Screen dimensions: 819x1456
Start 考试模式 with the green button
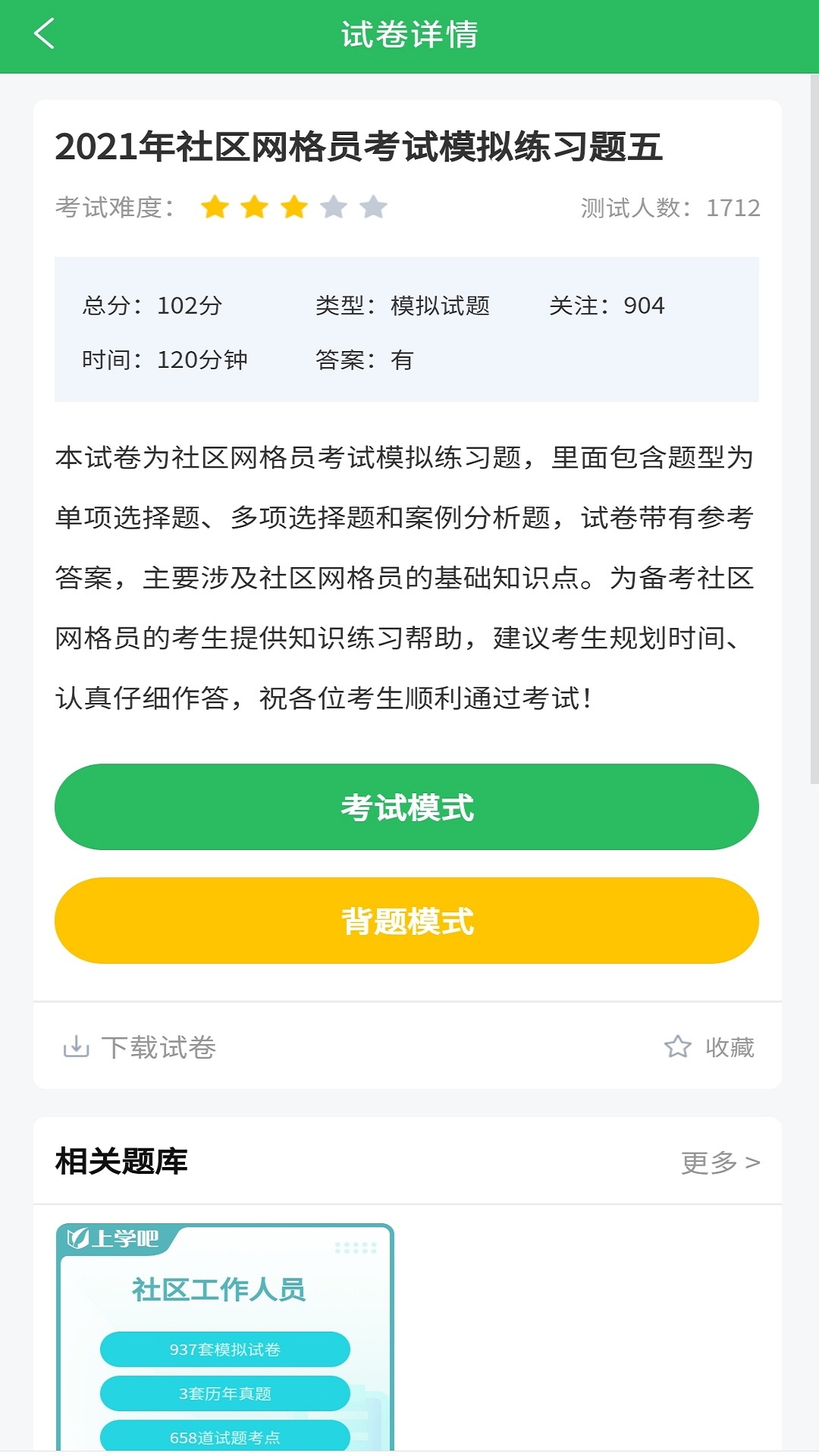(409, 807)
